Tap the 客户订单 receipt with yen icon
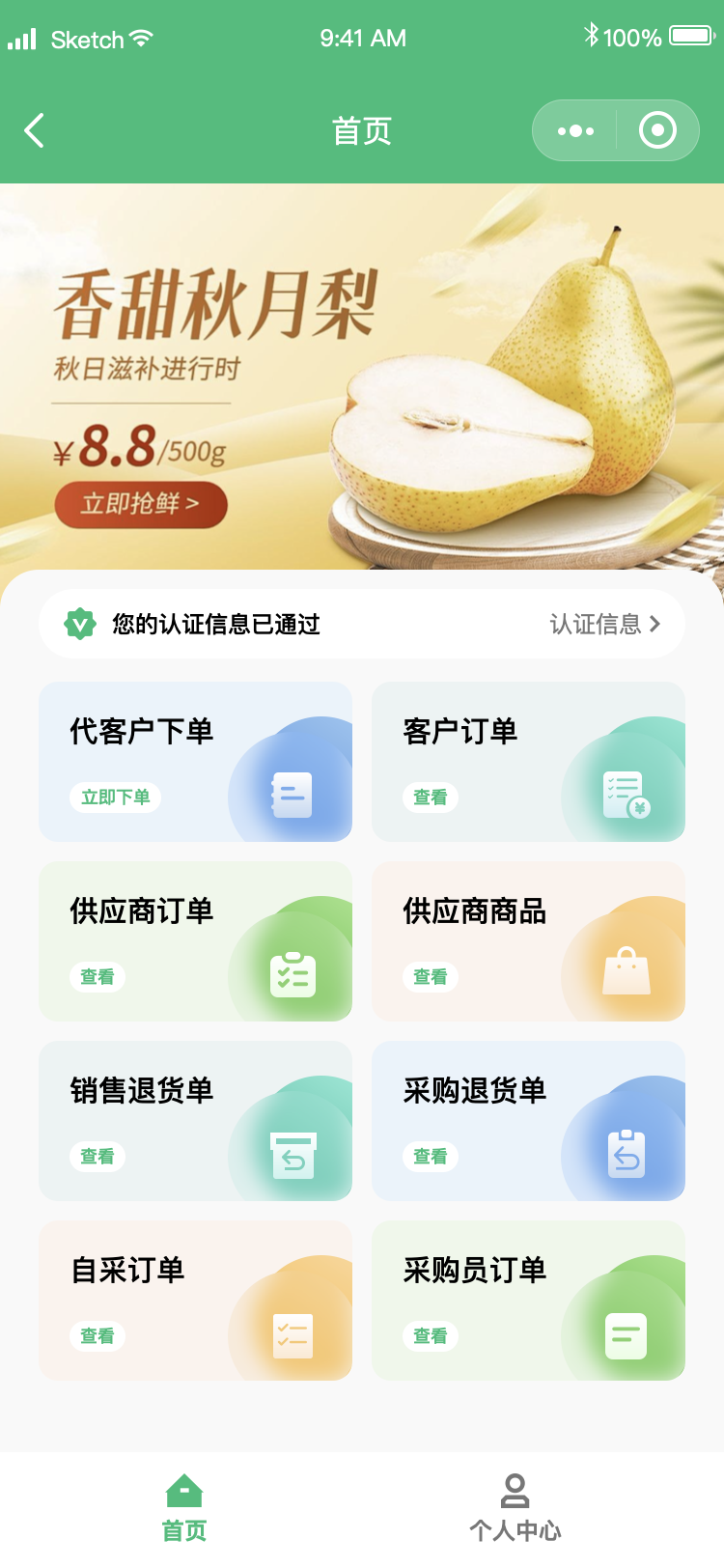The image size is (724, 1568). pos(627,794)
